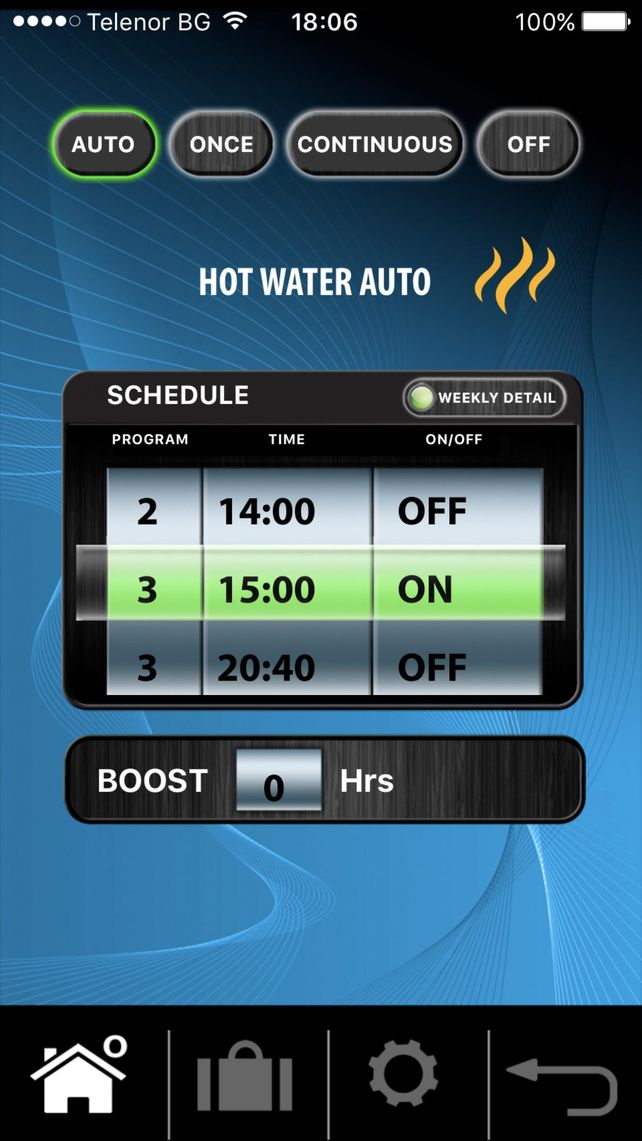
Task: Switch to ONCE mode
Action: (x=221, y=144)
